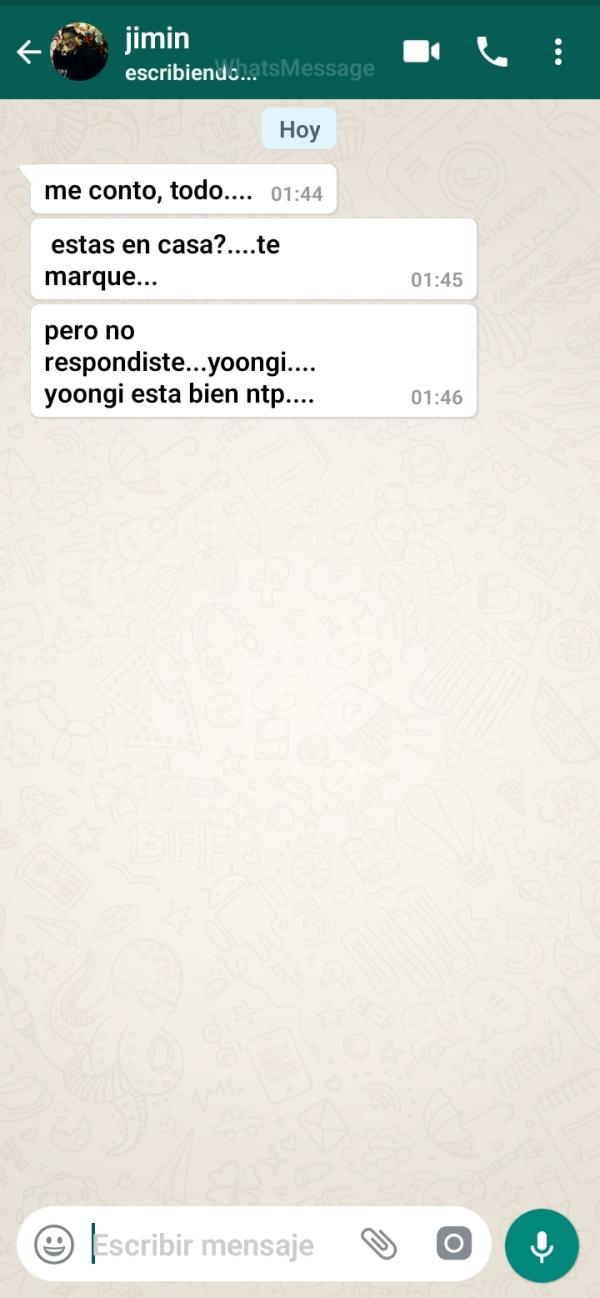
Task: Open jimin's contact info from the name
Action: 157,40
